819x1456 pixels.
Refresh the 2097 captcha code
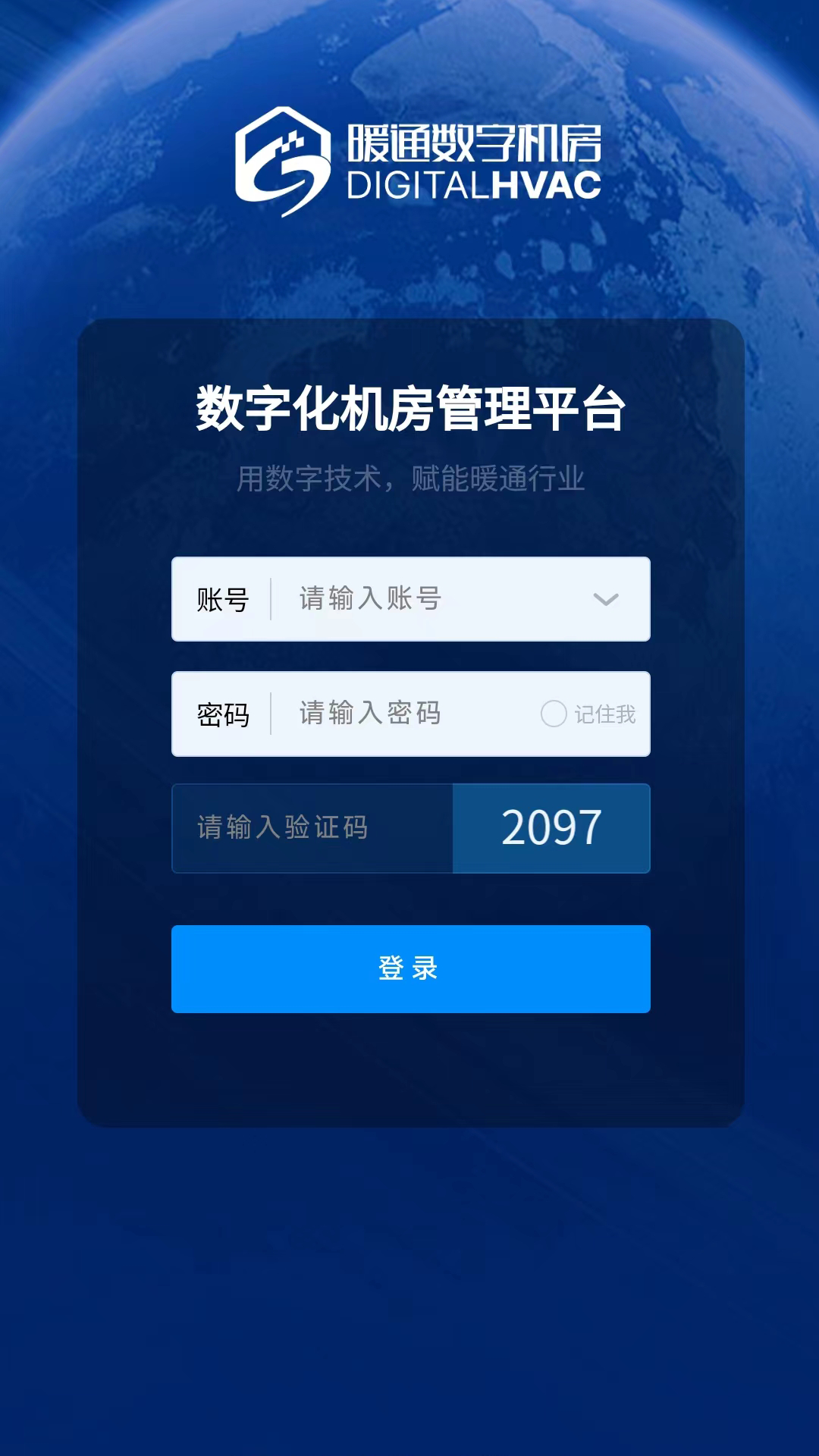click(x=551, y=828)
